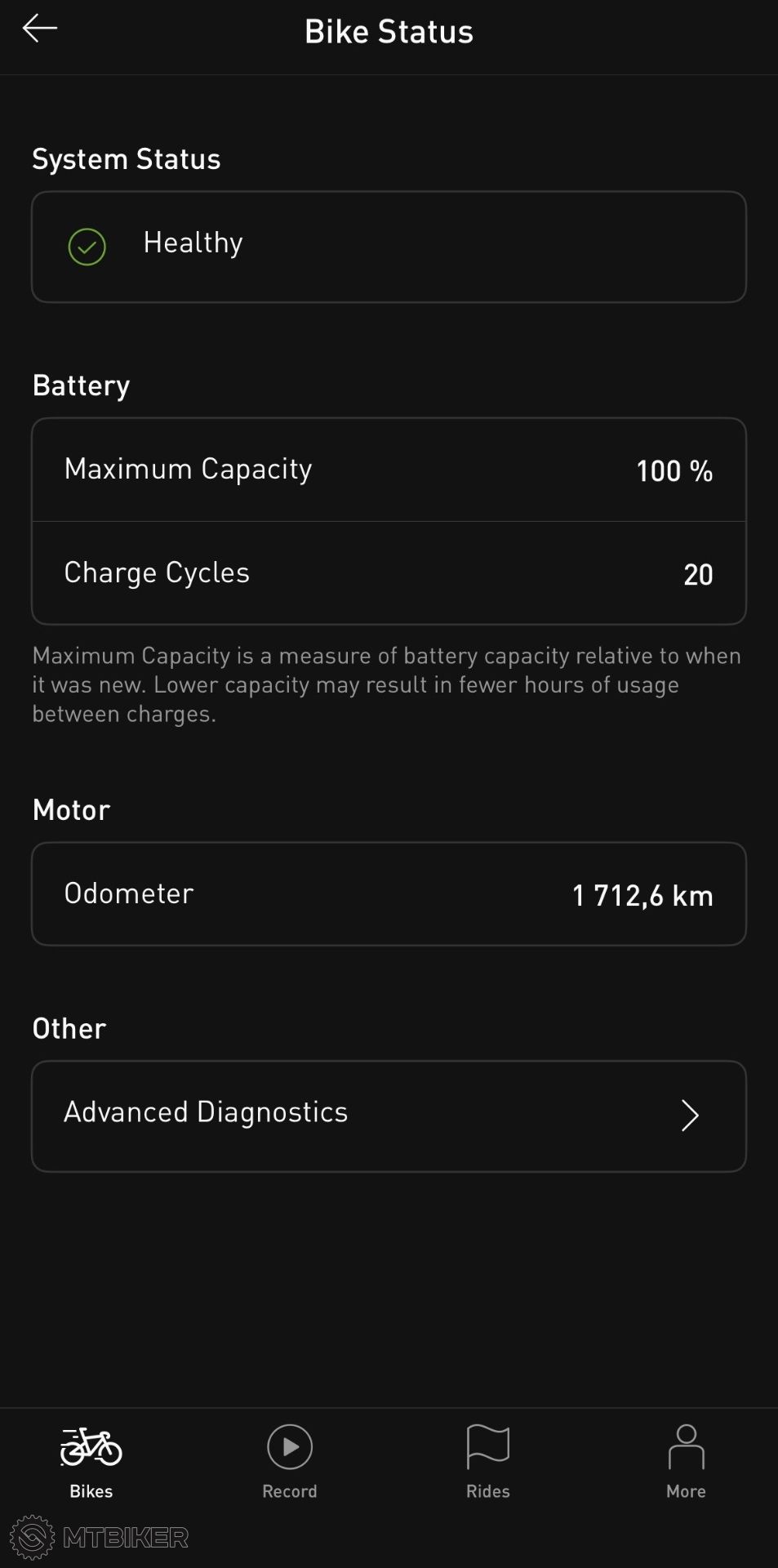Open the Rides tab
The height and width of the screenshot is (1568, 778).
click(487, 1462)
